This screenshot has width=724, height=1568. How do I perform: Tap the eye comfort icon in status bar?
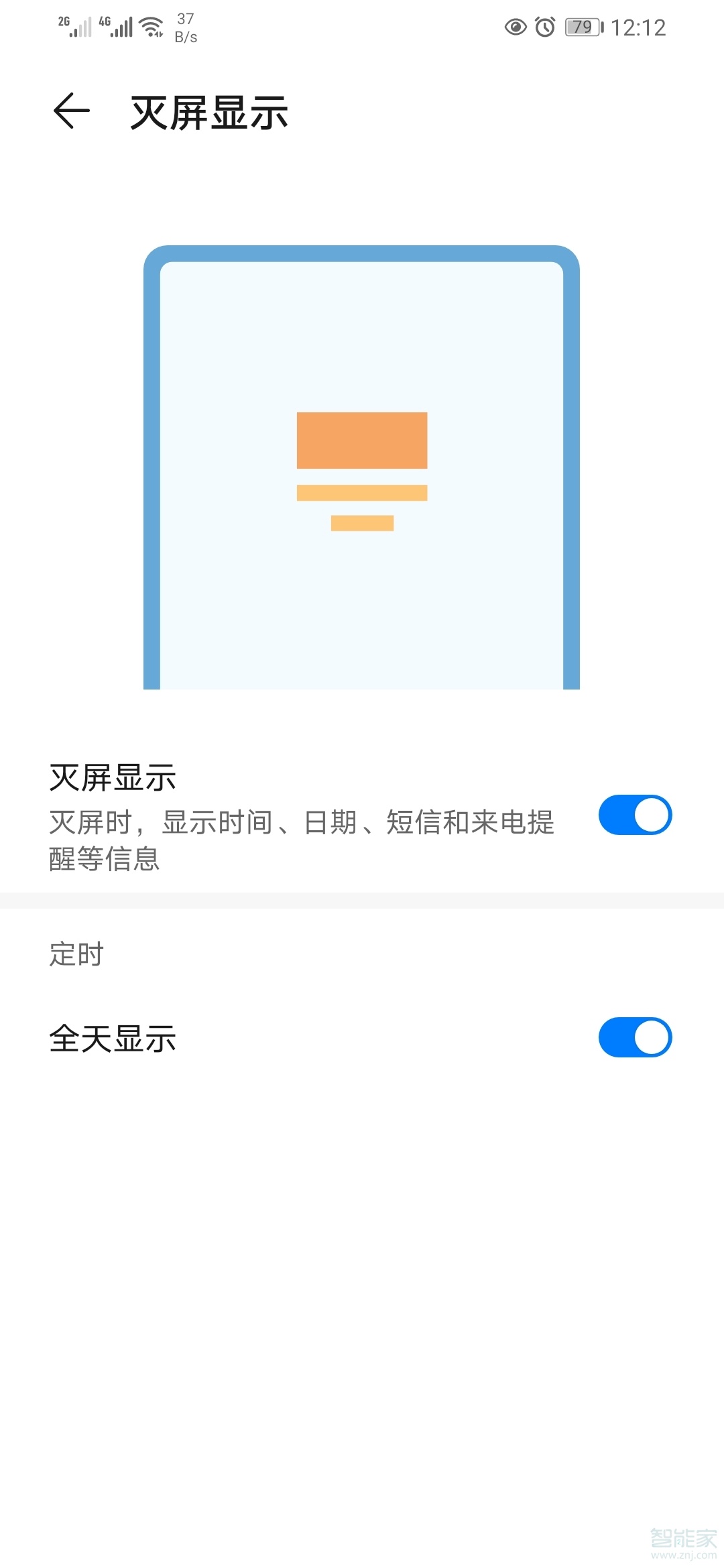[x=516, y=27]
